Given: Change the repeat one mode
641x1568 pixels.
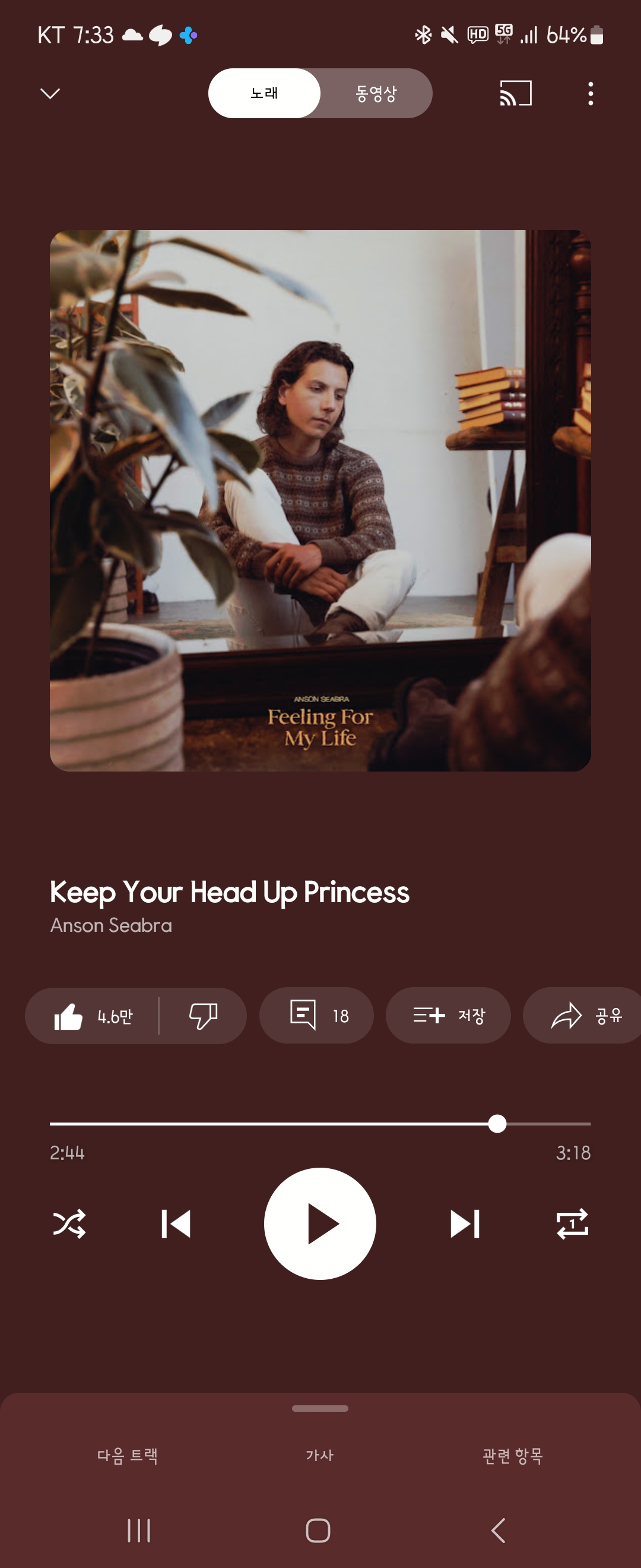Looking at the screenshot, I should click(x=572, y=1224).
